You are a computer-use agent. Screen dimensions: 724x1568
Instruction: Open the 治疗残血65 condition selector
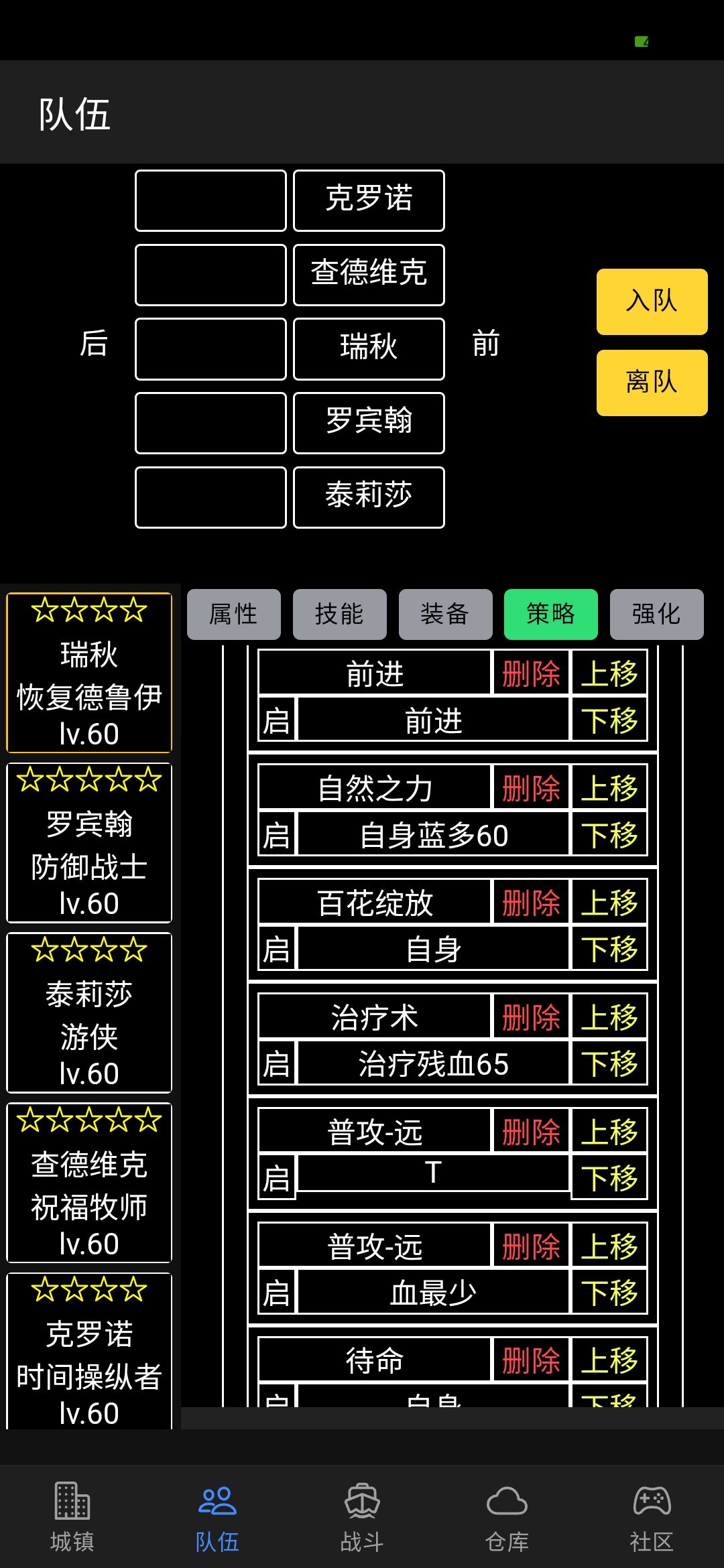coord(434,1064)
